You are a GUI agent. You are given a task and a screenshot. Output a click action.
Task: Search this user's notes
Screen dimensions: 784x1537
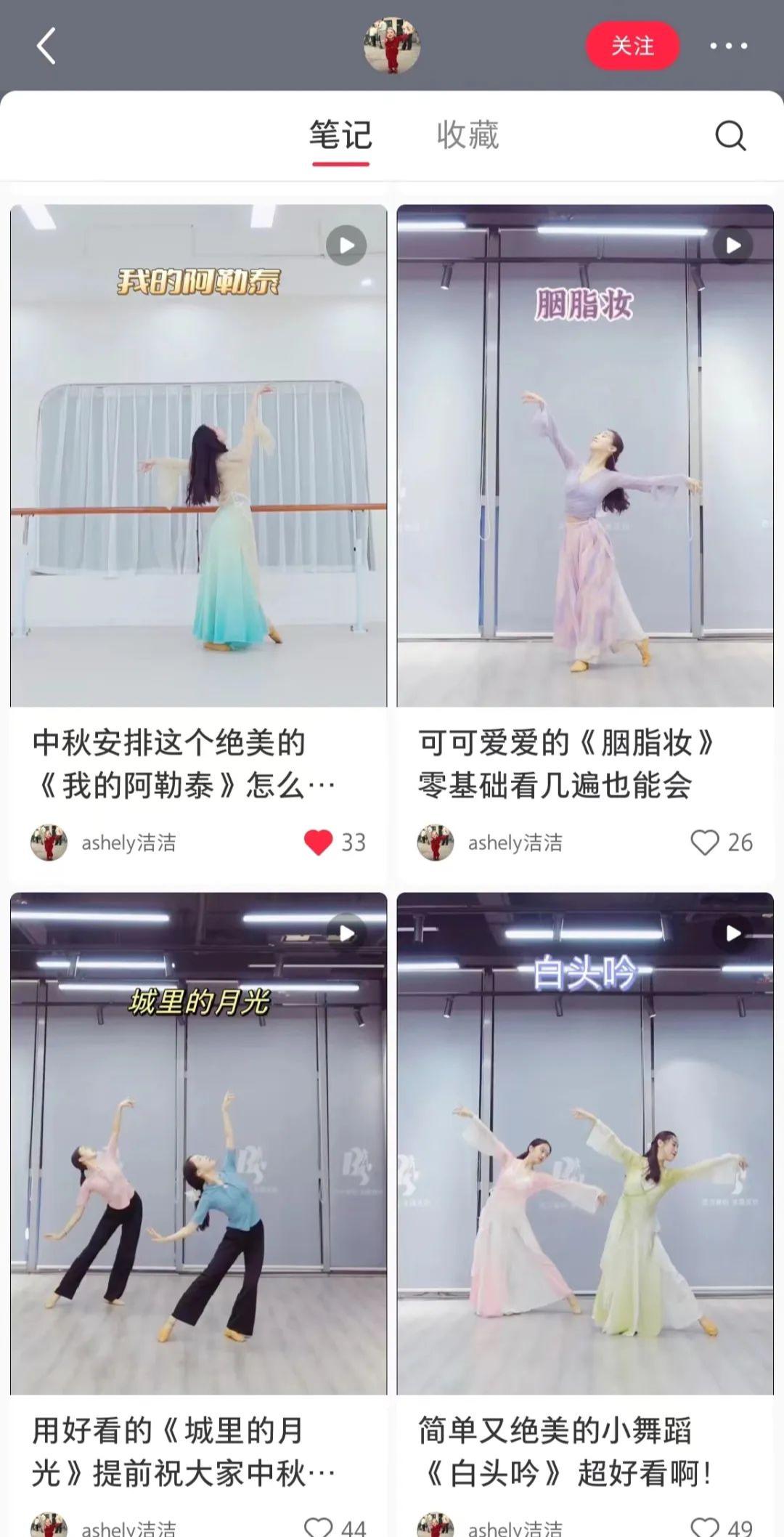[x=730, y=135]
